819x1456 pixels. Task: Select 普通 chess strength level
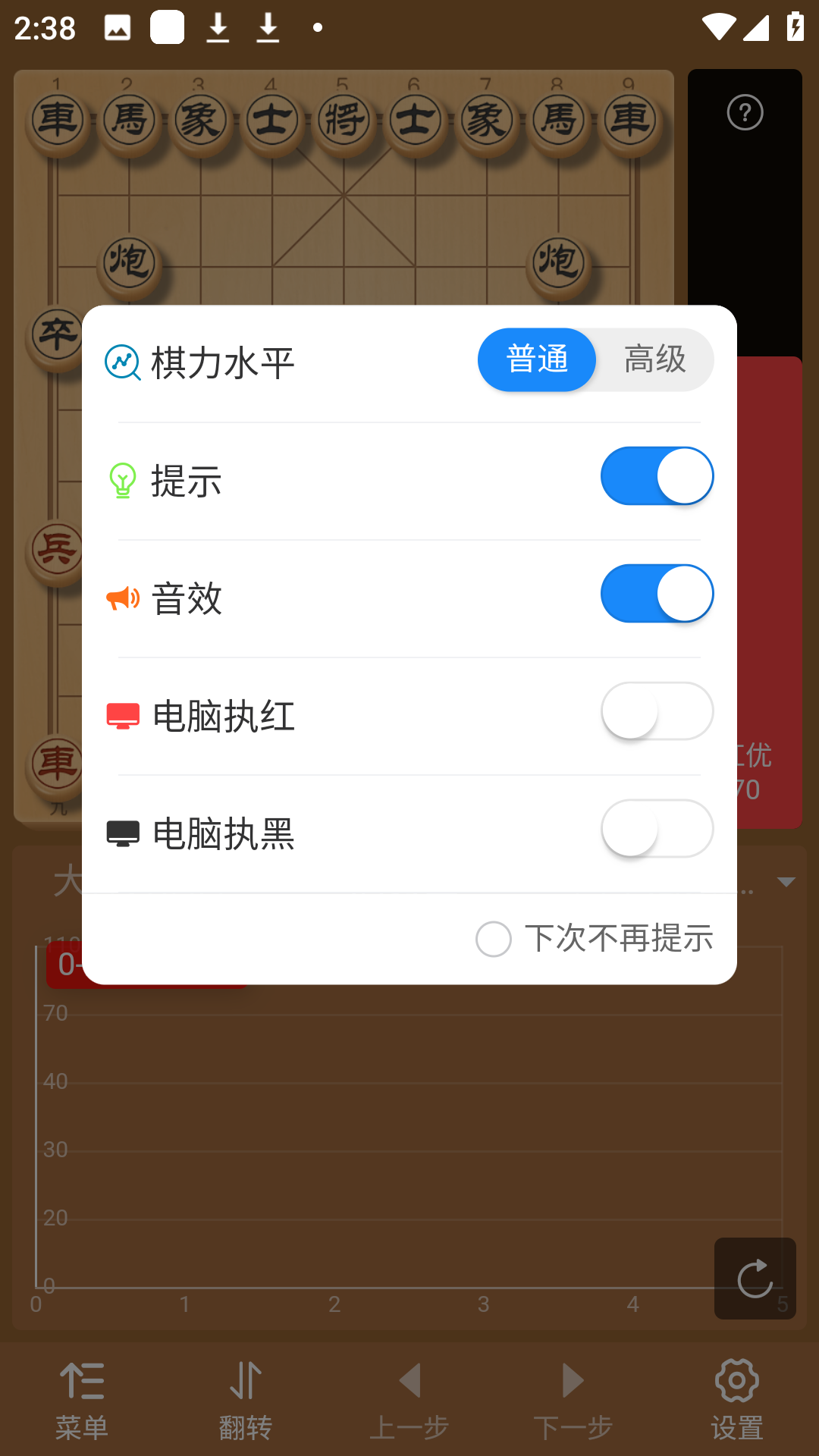(537, 359)
